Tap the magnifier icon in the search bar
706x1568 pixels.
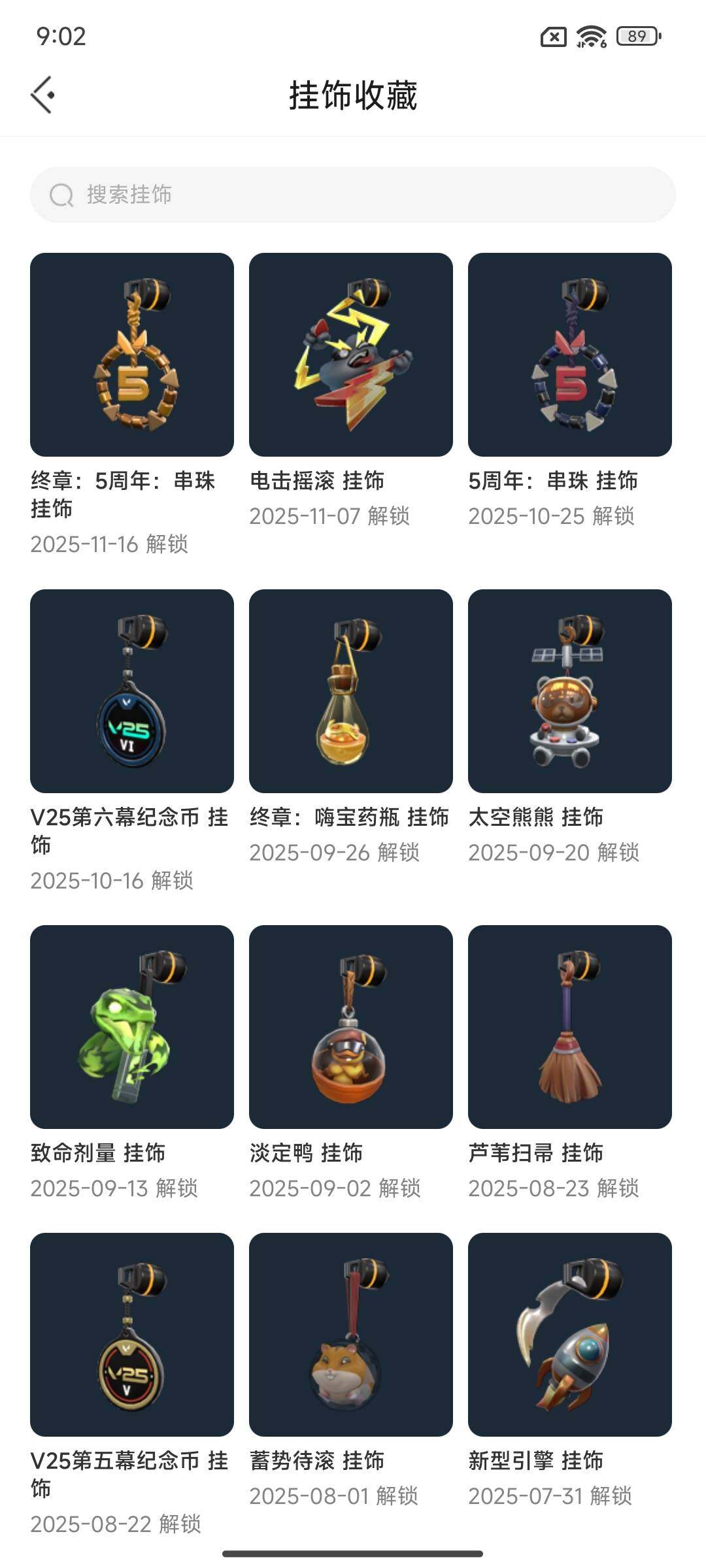point(60,194)
